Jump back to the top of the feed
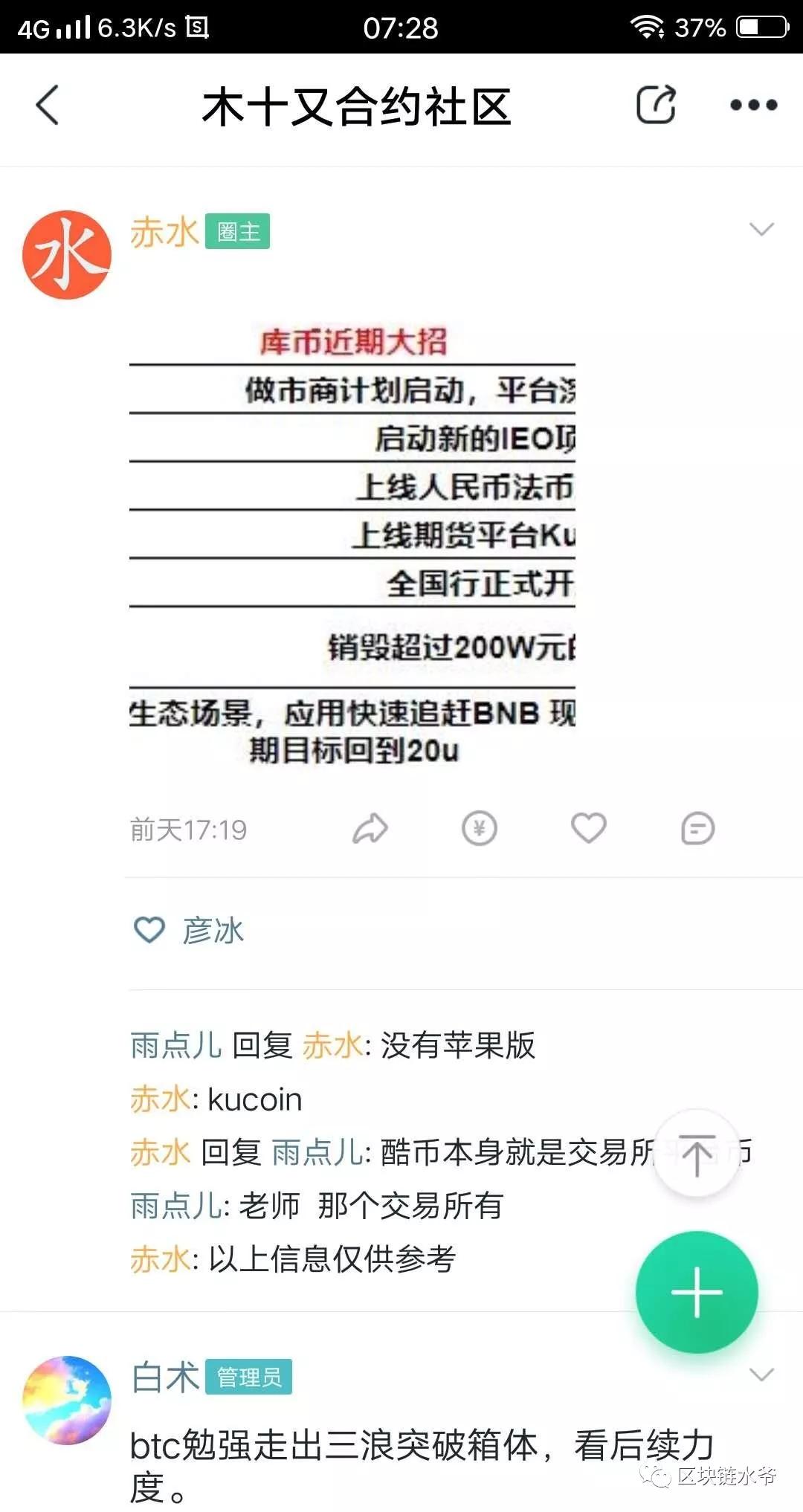This screenshot has height=1512, width=803. pyautogui.click(x=697, y=1154)
